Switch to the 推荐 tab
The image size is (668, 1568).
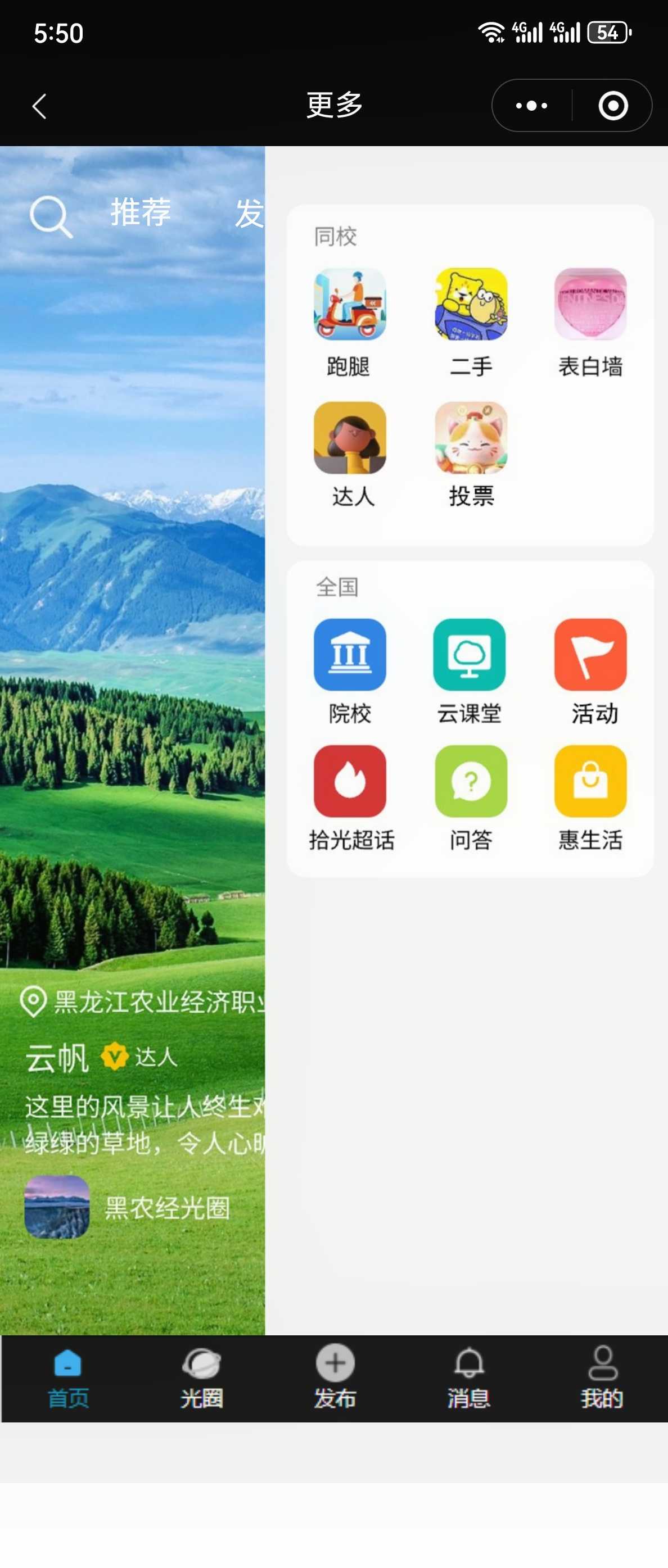tap(141, 212)
